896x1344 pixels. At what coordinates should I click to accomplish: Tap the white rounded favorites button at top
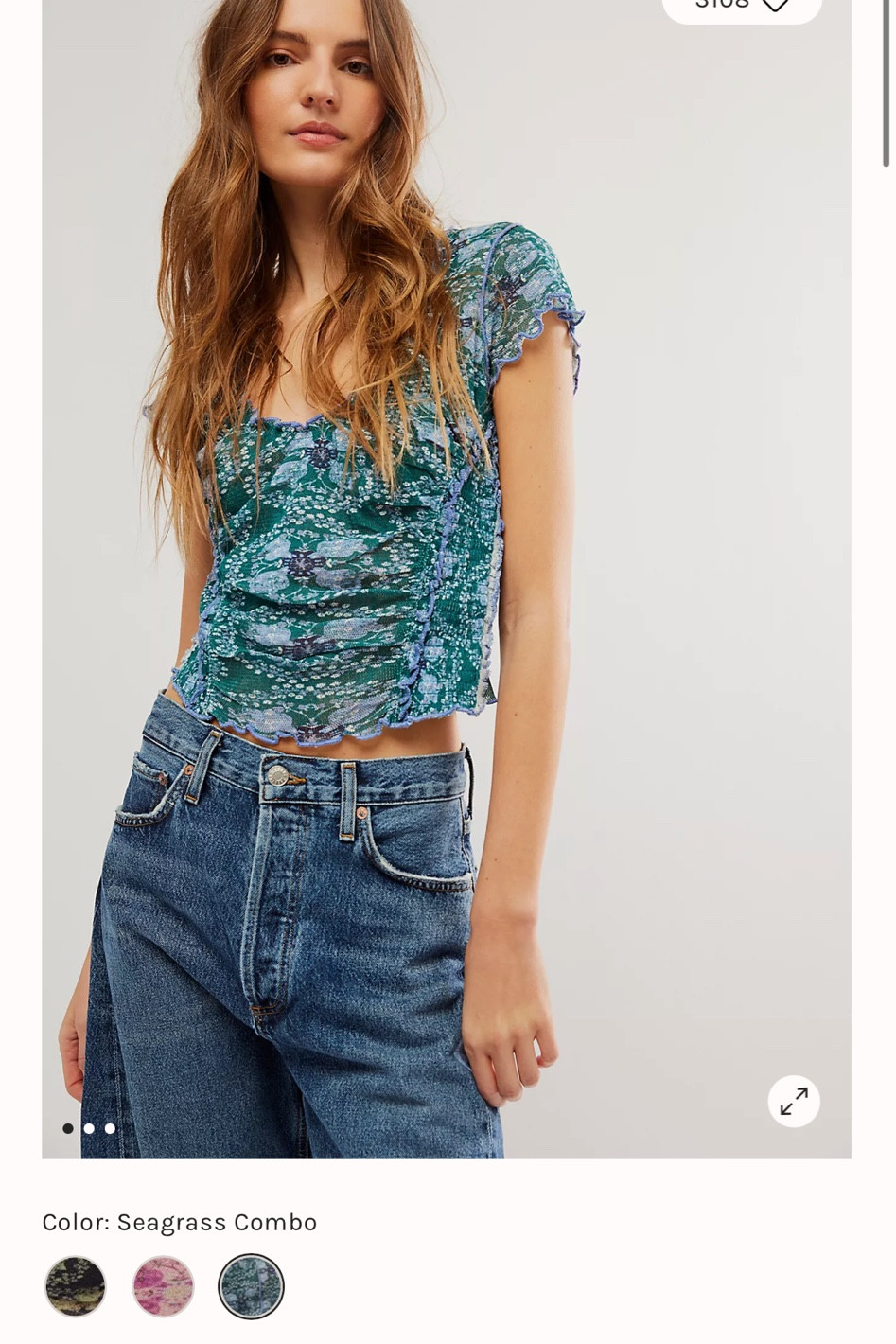click(x=743, y=5)
